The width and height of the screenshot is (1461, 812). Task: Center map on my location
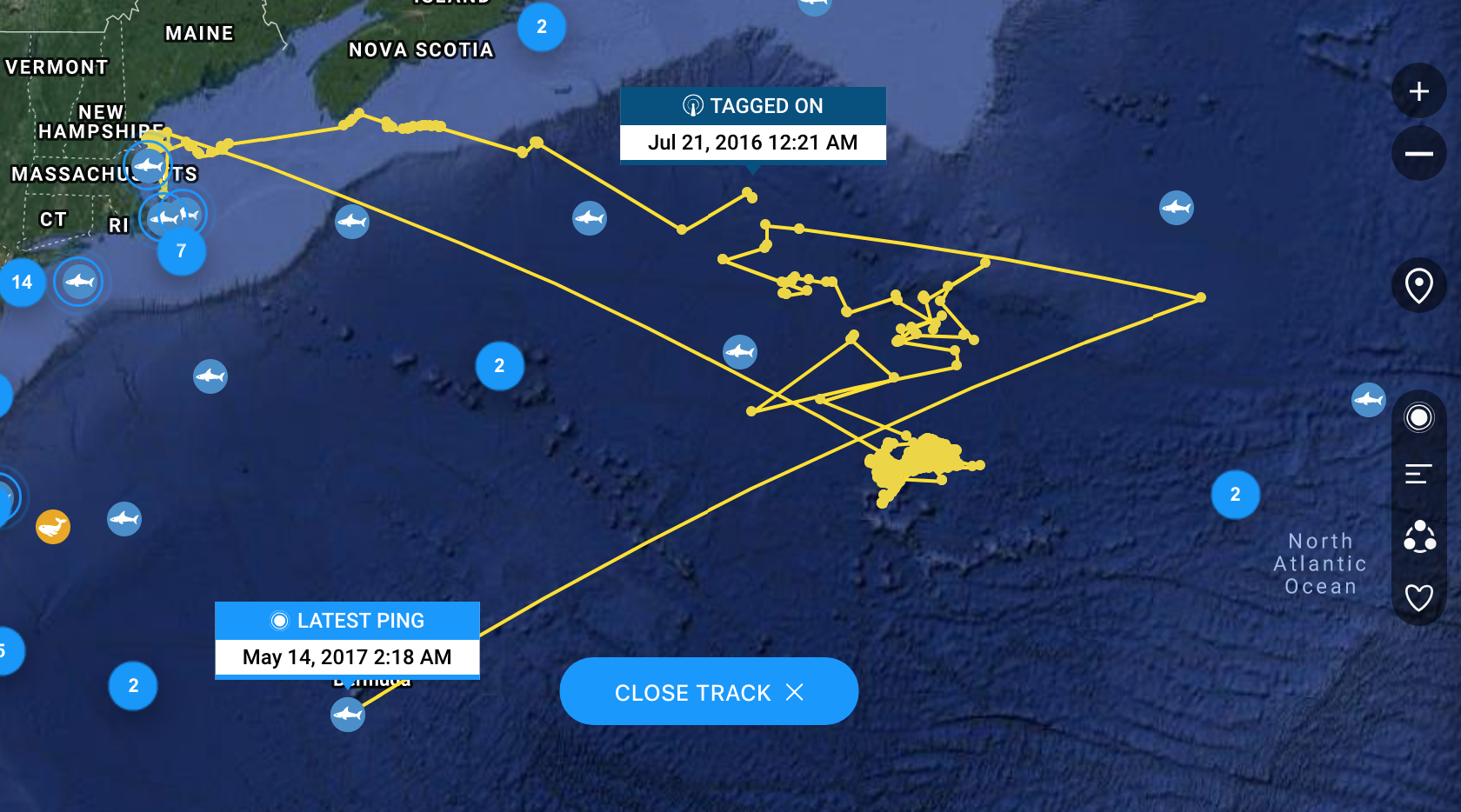[x=1418, y=285]
